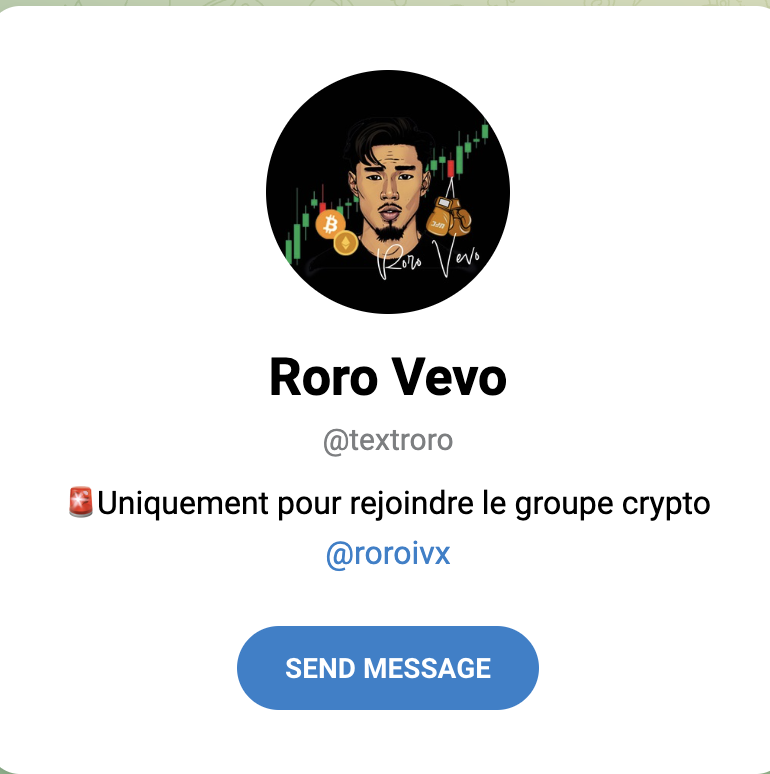Image resolution: width=770 pixels, height=774 pixels.
Task: Click the @textroro username
Action: 386,439
